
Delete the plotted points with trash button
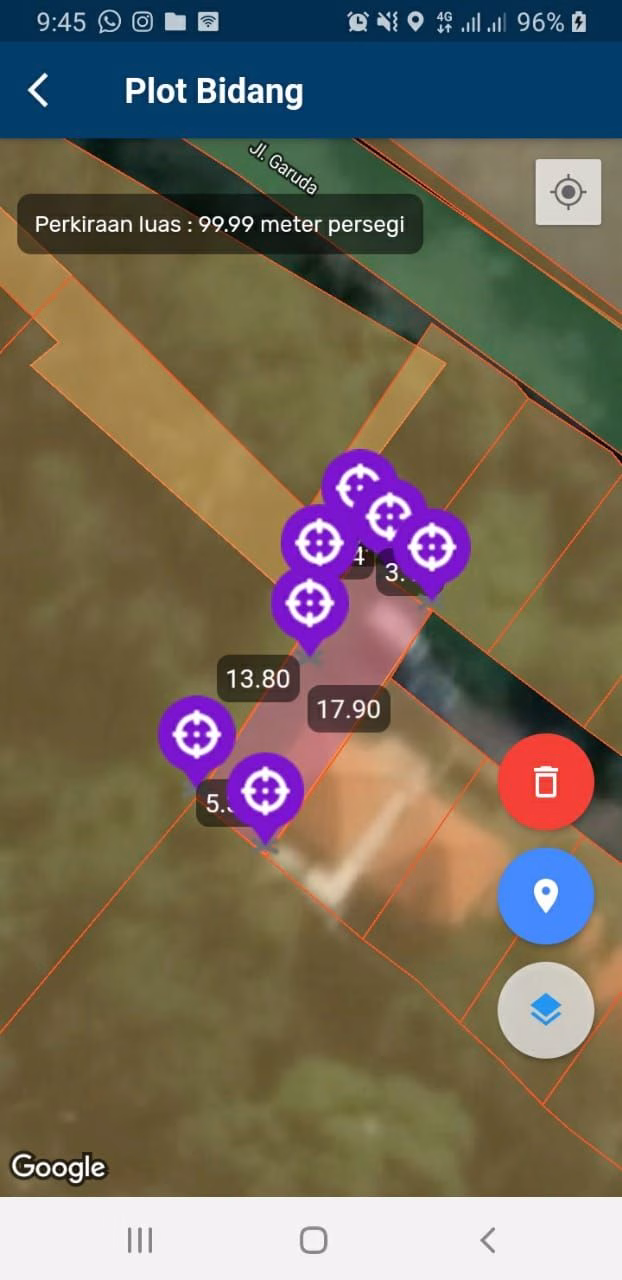[x=545, y=781]
